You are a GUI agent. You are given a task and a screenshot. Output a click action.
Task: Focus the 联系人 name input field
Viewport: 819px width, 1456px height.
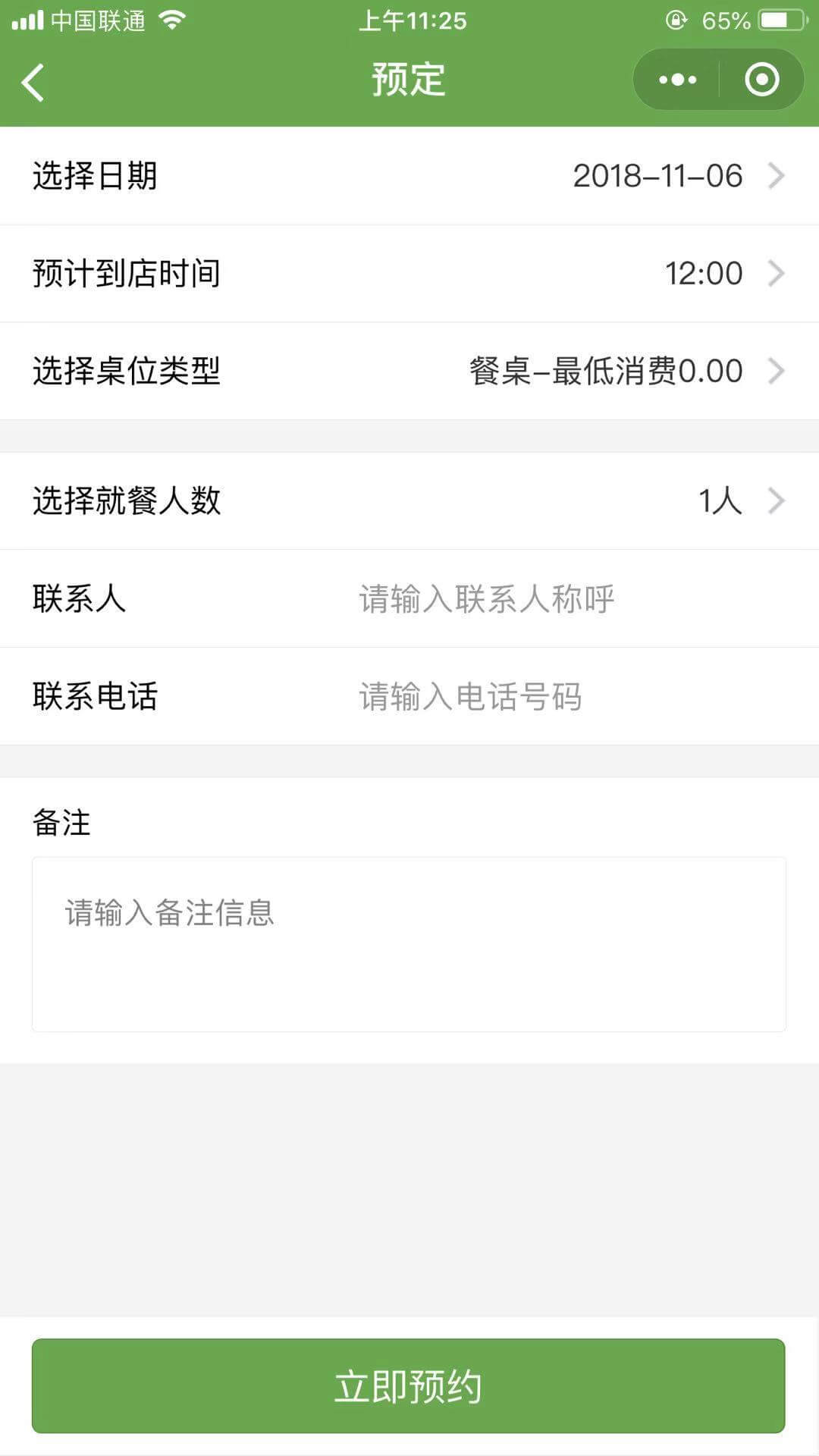[561, 599]
